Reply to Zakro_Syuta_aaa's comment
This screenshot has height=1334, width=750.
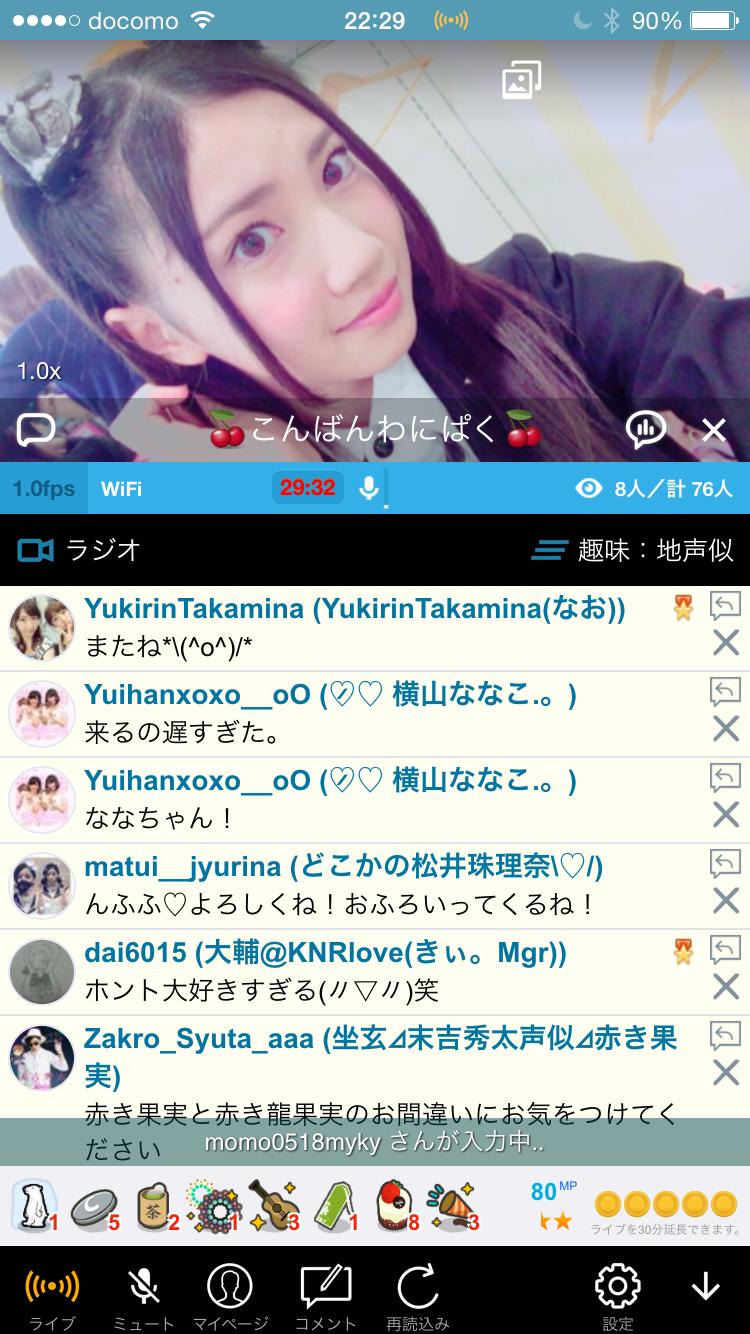(725, 1035)
